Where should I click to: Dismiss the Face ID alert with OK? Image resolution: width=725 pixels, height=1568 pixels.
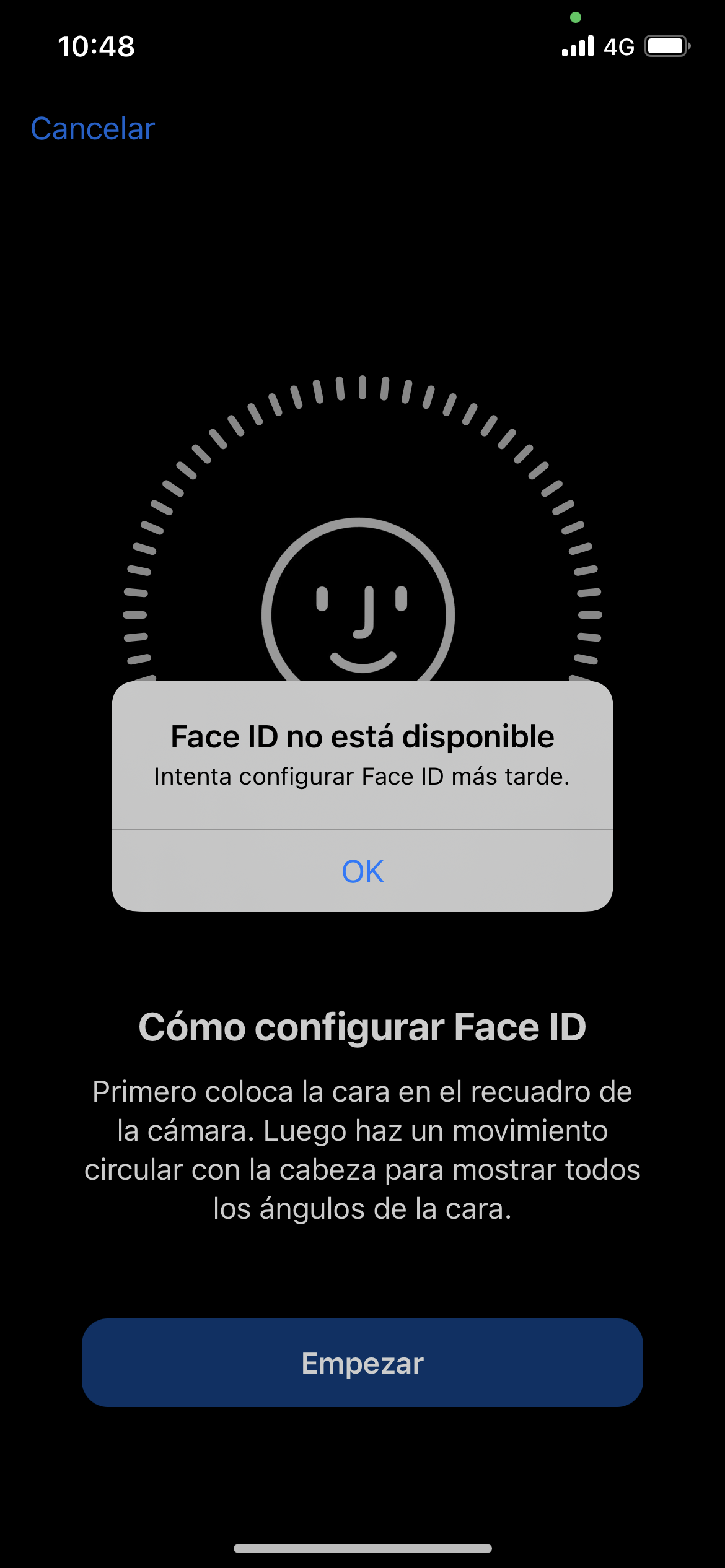click(362, 871)
